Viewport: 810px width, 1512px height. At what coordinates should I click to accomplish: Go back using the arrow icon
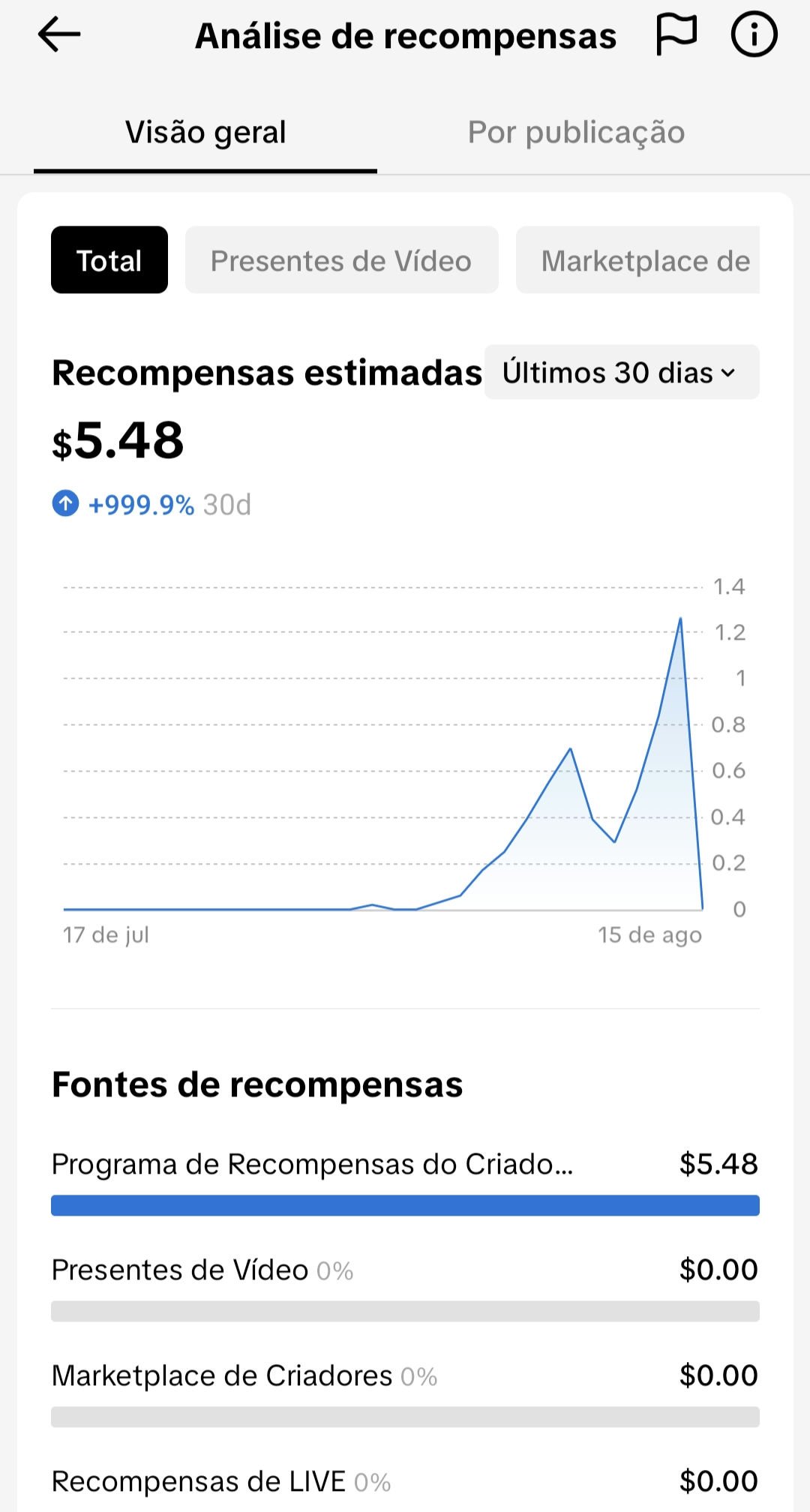[x=58, y=34]
